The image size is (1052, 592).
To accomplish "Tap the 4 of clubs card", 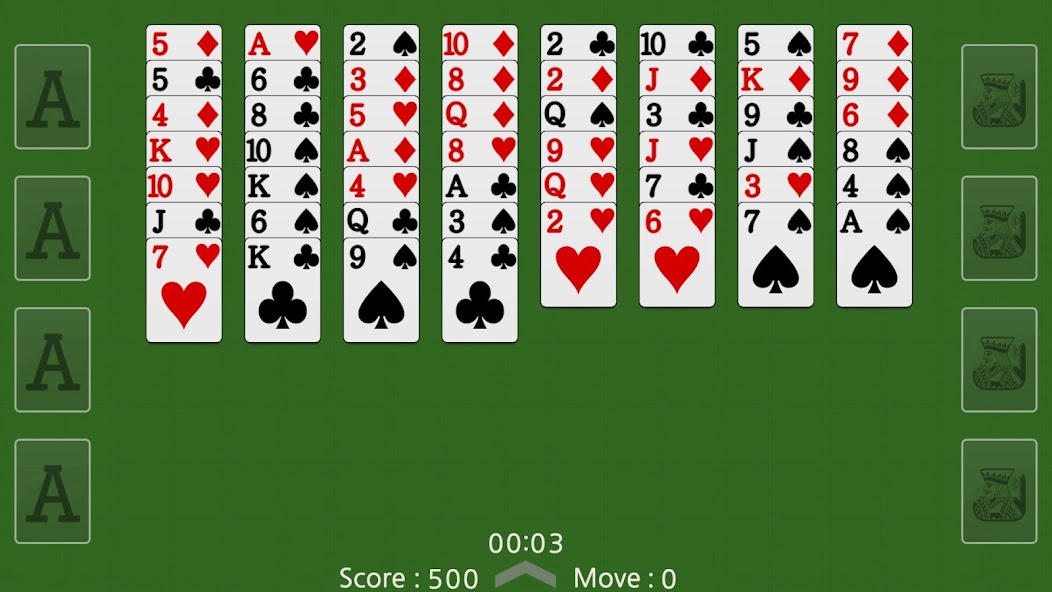I will 480,290.
